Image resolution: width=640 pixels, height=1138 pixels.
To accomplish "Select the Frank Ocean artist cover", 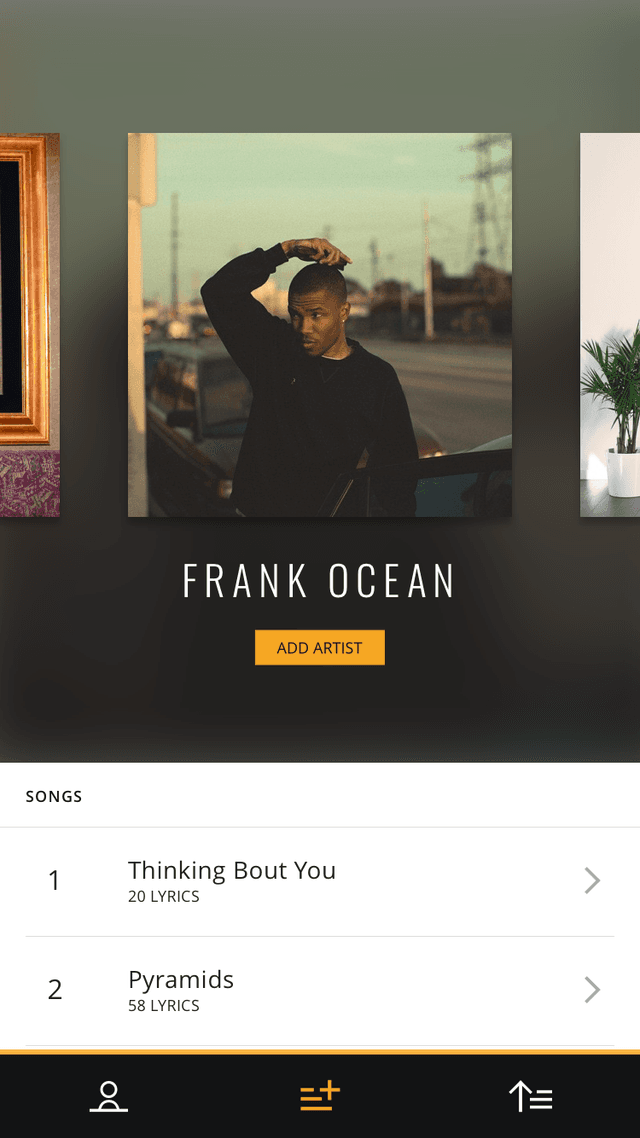I will tap(319, 325).
